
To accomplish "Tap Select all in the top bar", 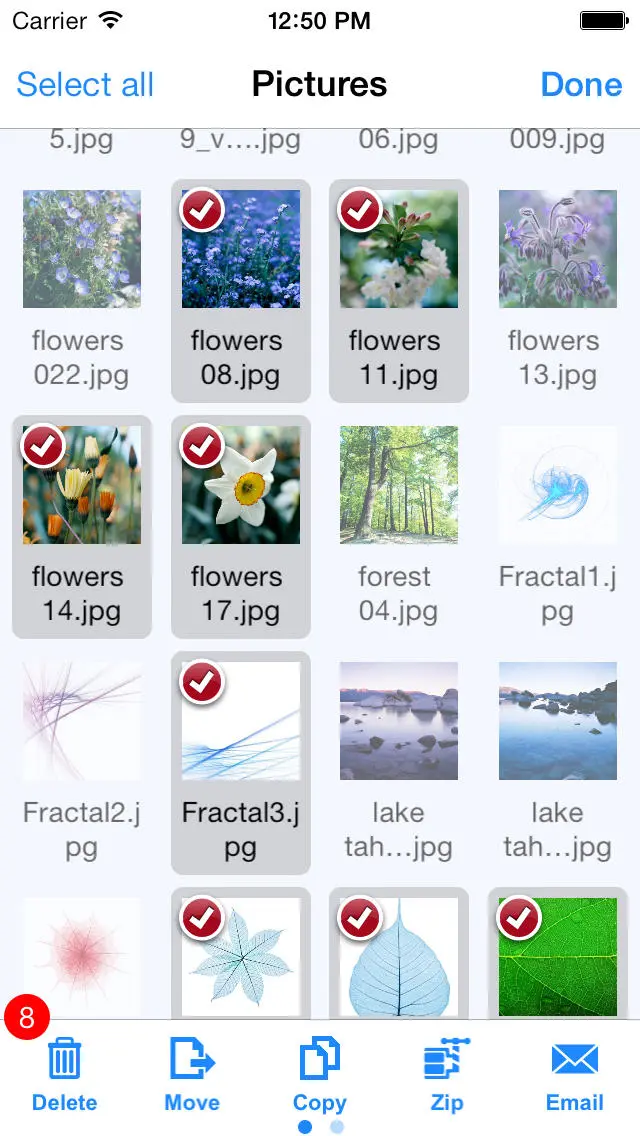I will (85, 84).
